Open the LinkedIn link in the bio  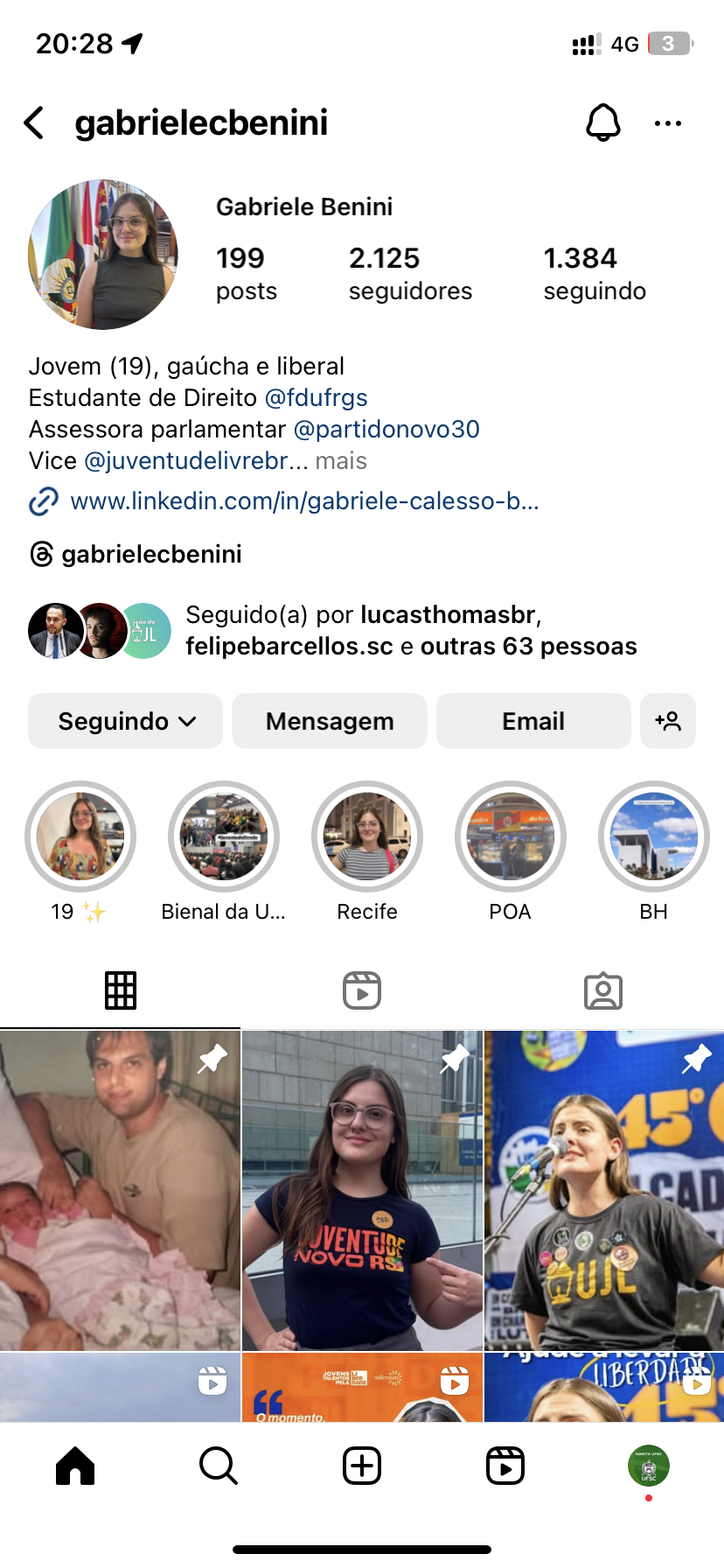tap(303, 501)
